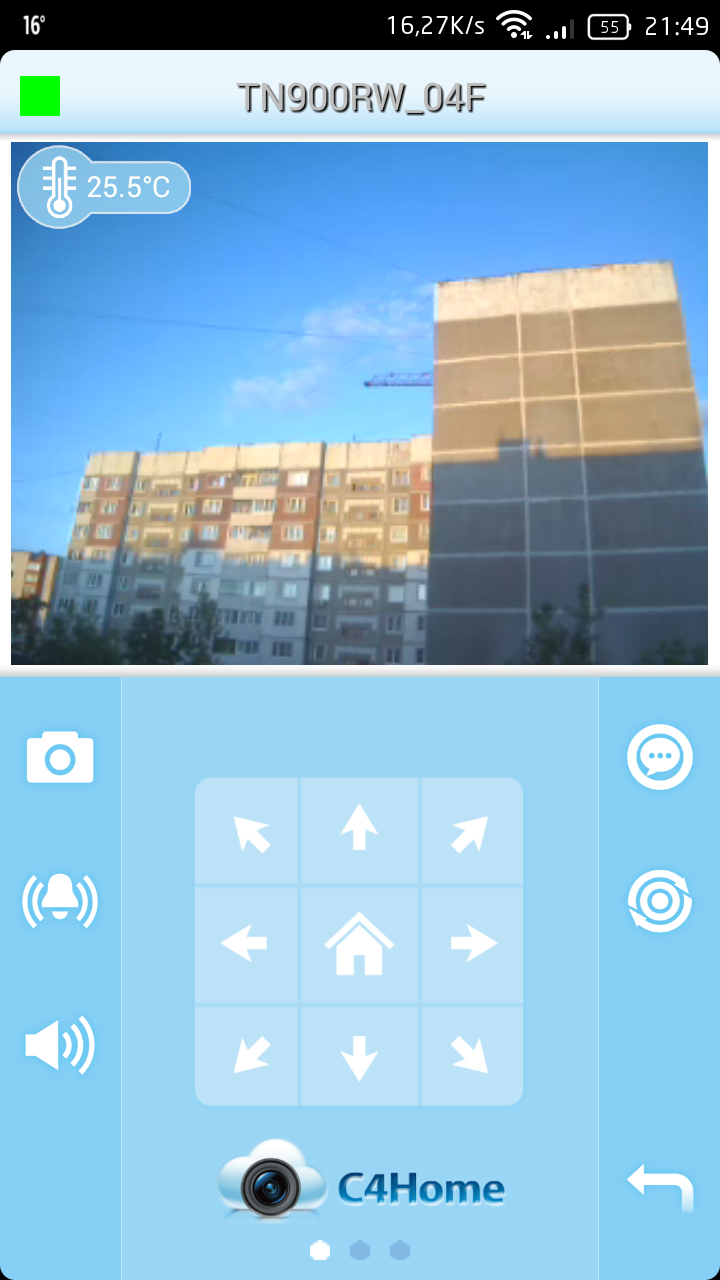The image size is (720, 1280).
Task: Pan camera left
Action: 245,942
